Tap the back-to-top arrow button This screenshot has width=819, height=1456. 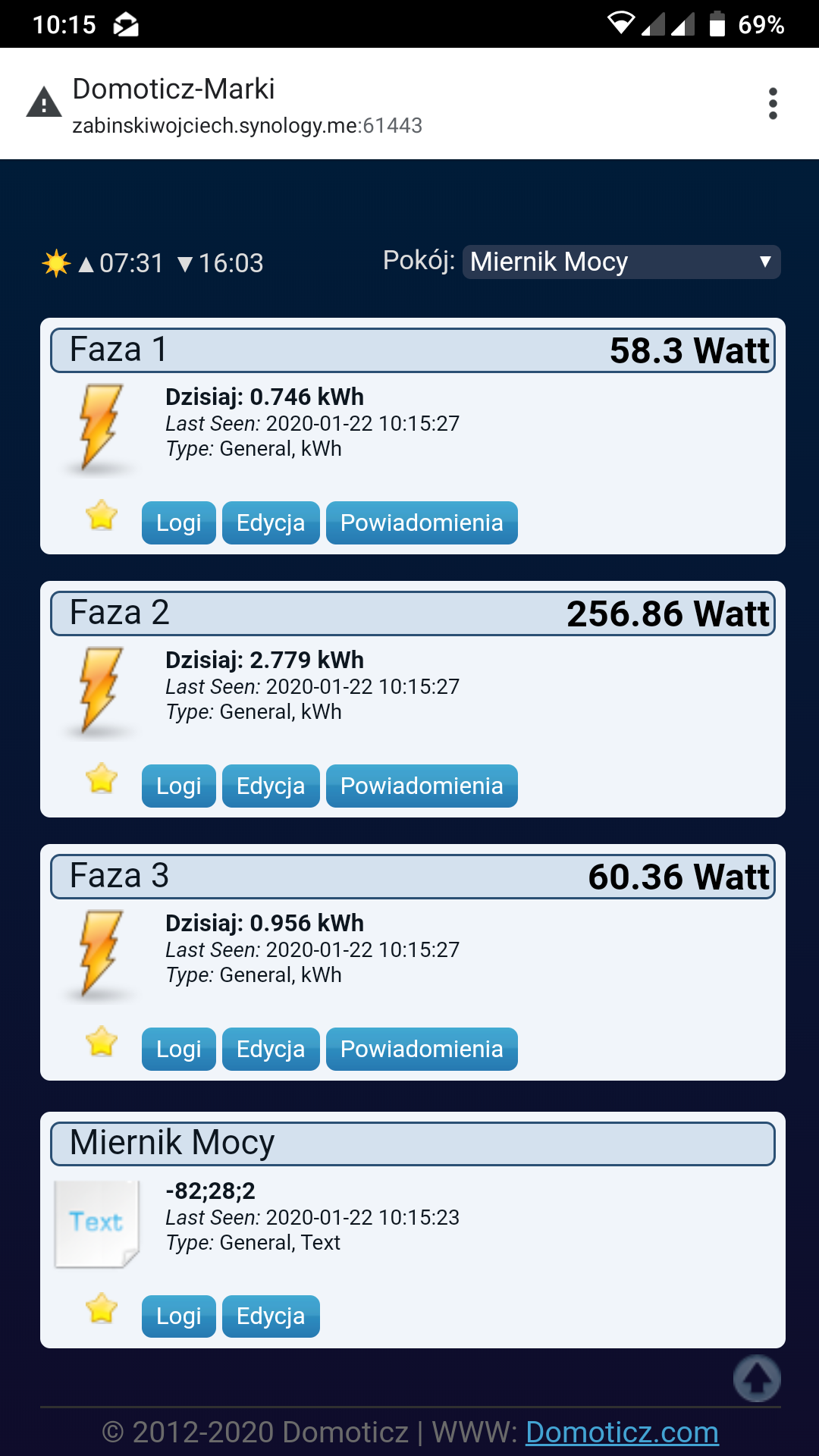pos(757,1379)
